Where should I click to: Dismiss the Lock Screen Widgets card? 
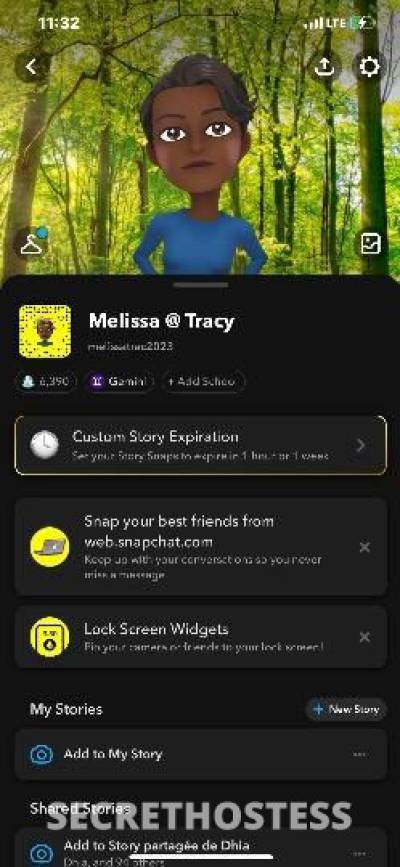[365, 637]
